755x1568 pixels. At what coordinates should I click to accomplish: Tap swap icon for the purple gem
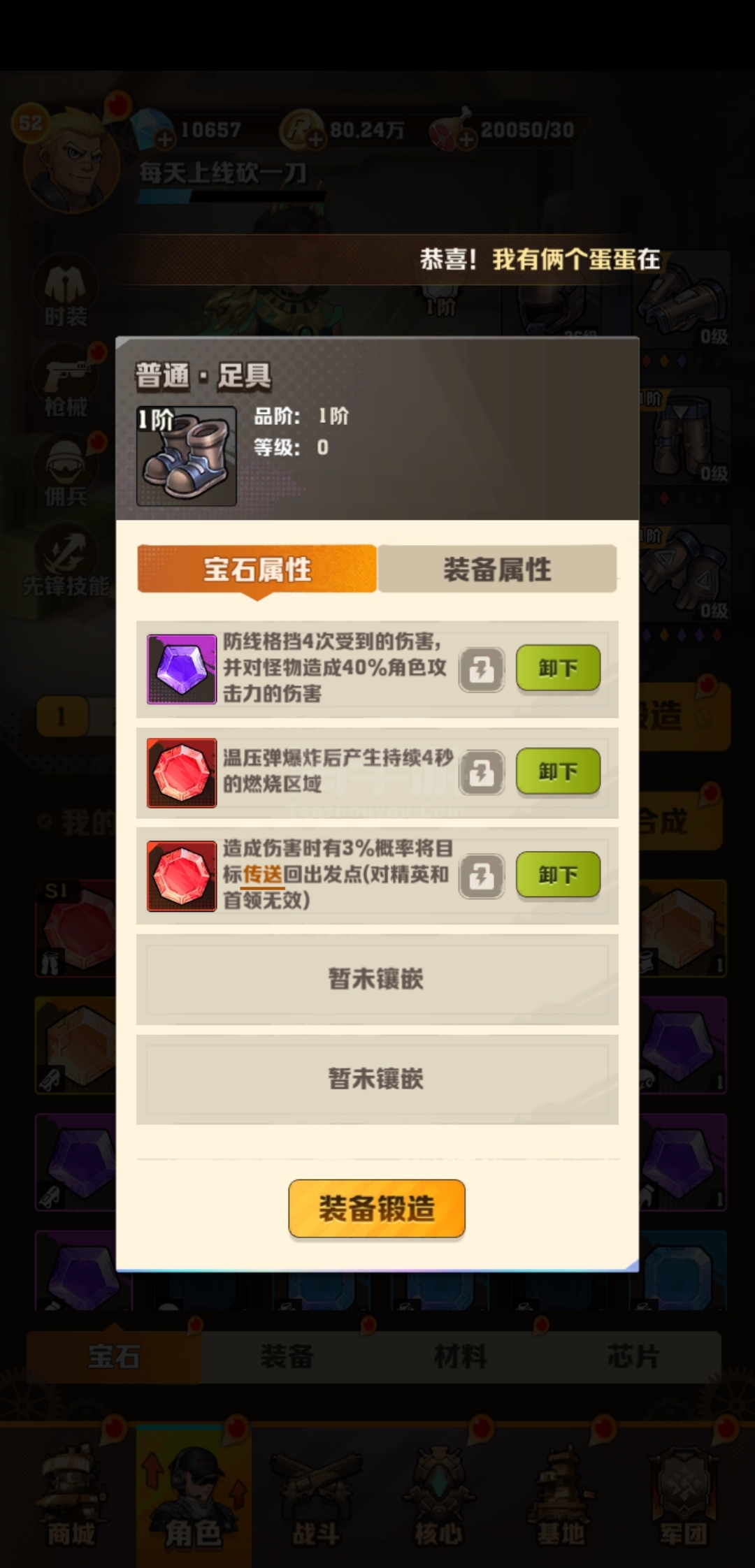point(482,670)
